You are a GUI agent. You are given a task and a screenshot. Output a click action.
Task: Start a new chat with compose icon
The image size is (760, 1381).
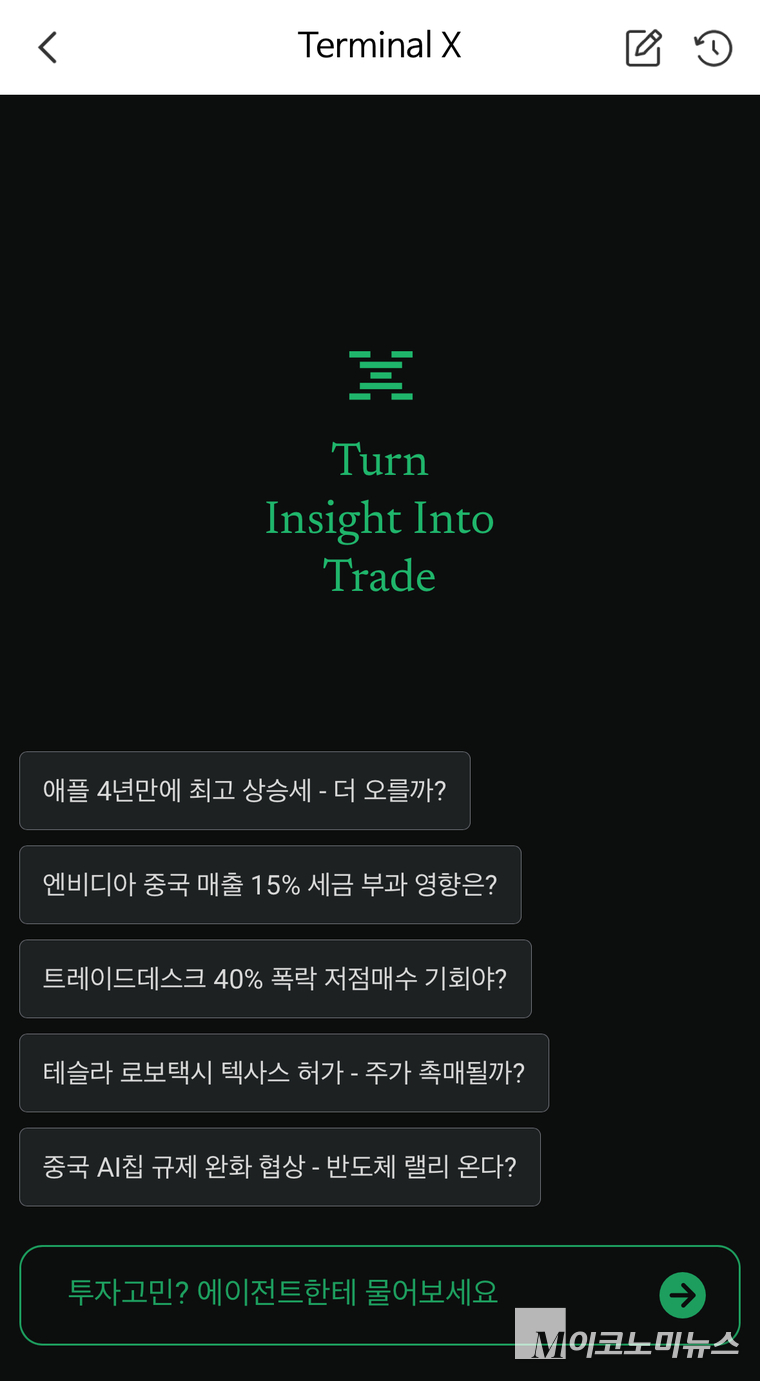(x=643, y=47)
